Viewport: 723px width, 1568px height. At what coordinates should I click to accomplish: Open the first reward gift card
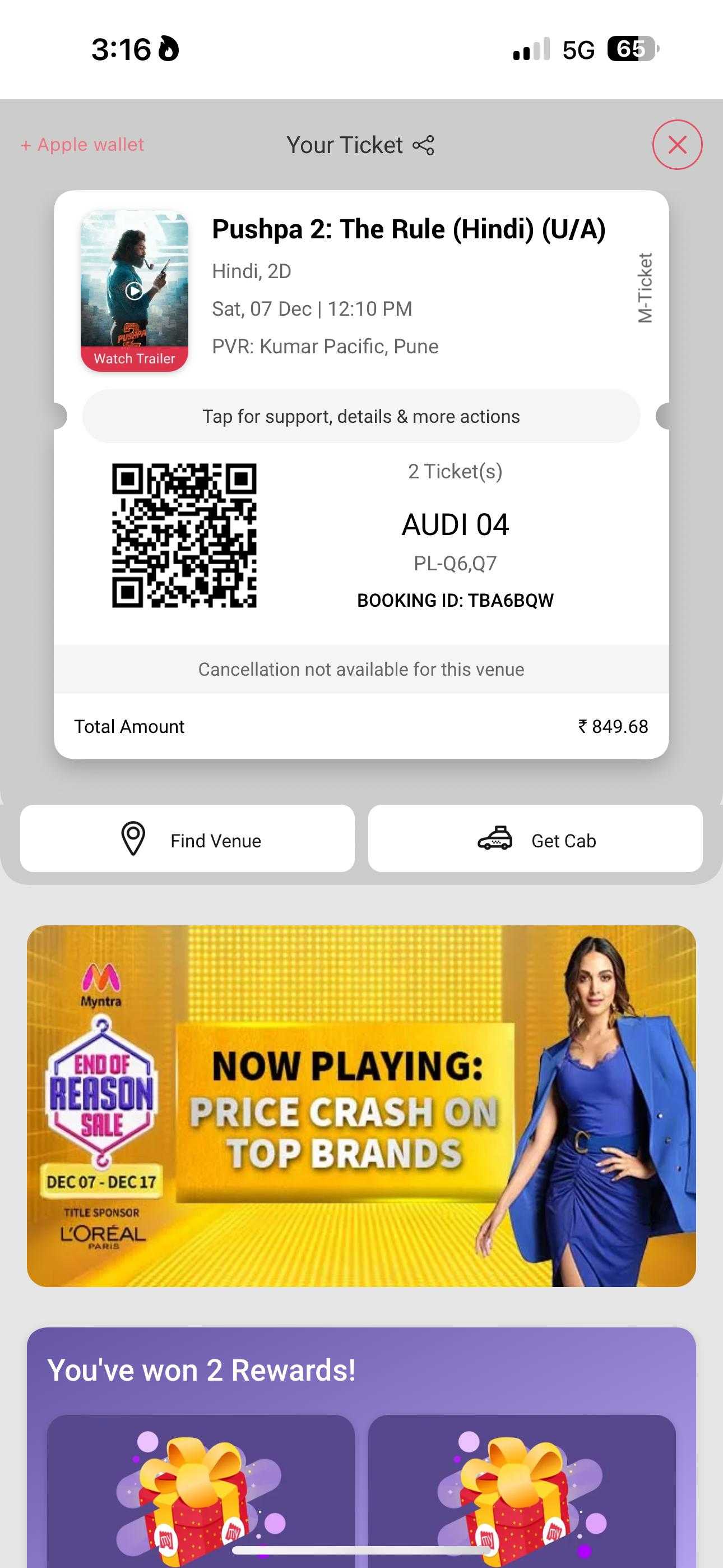coord(201,1491)
